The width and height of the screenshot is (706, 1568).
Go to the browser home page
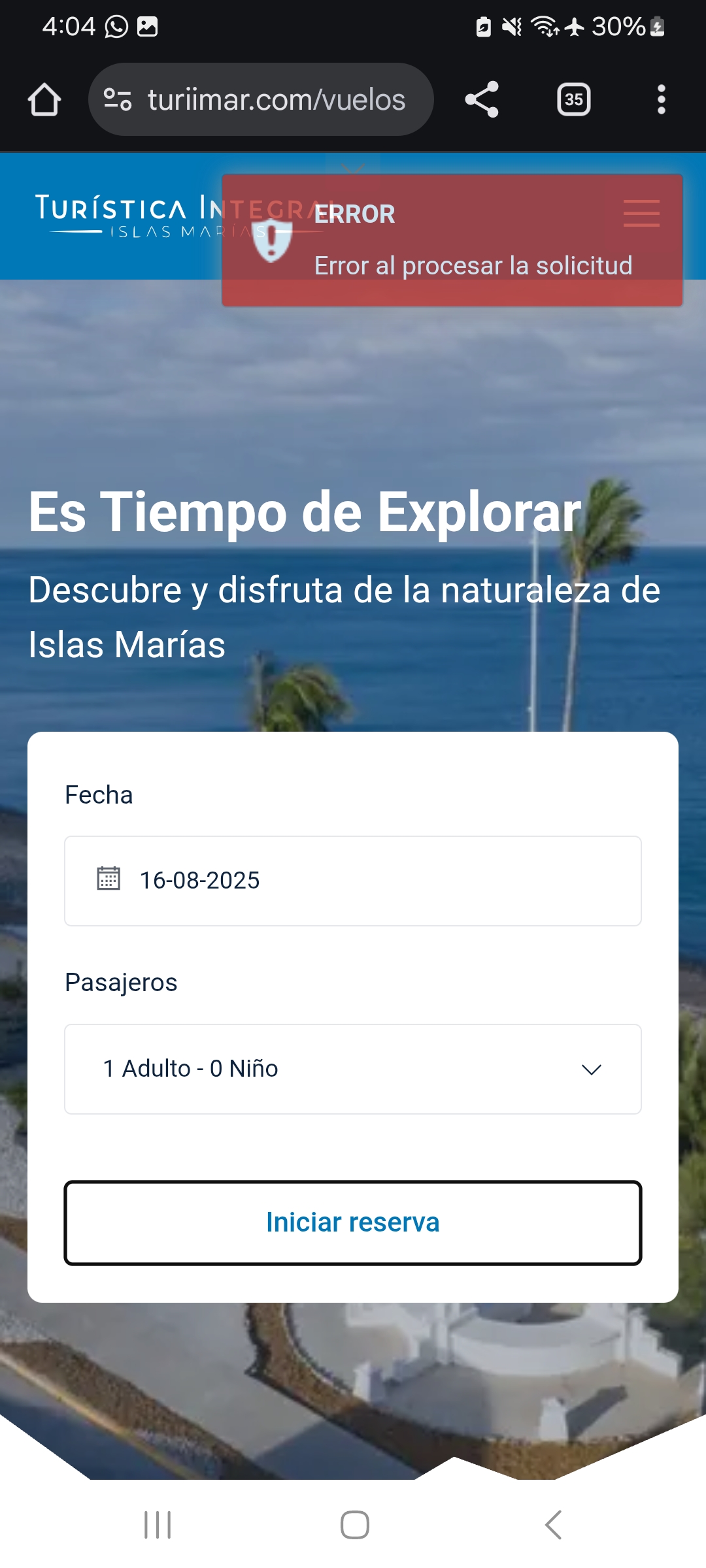tap(44, 100)
